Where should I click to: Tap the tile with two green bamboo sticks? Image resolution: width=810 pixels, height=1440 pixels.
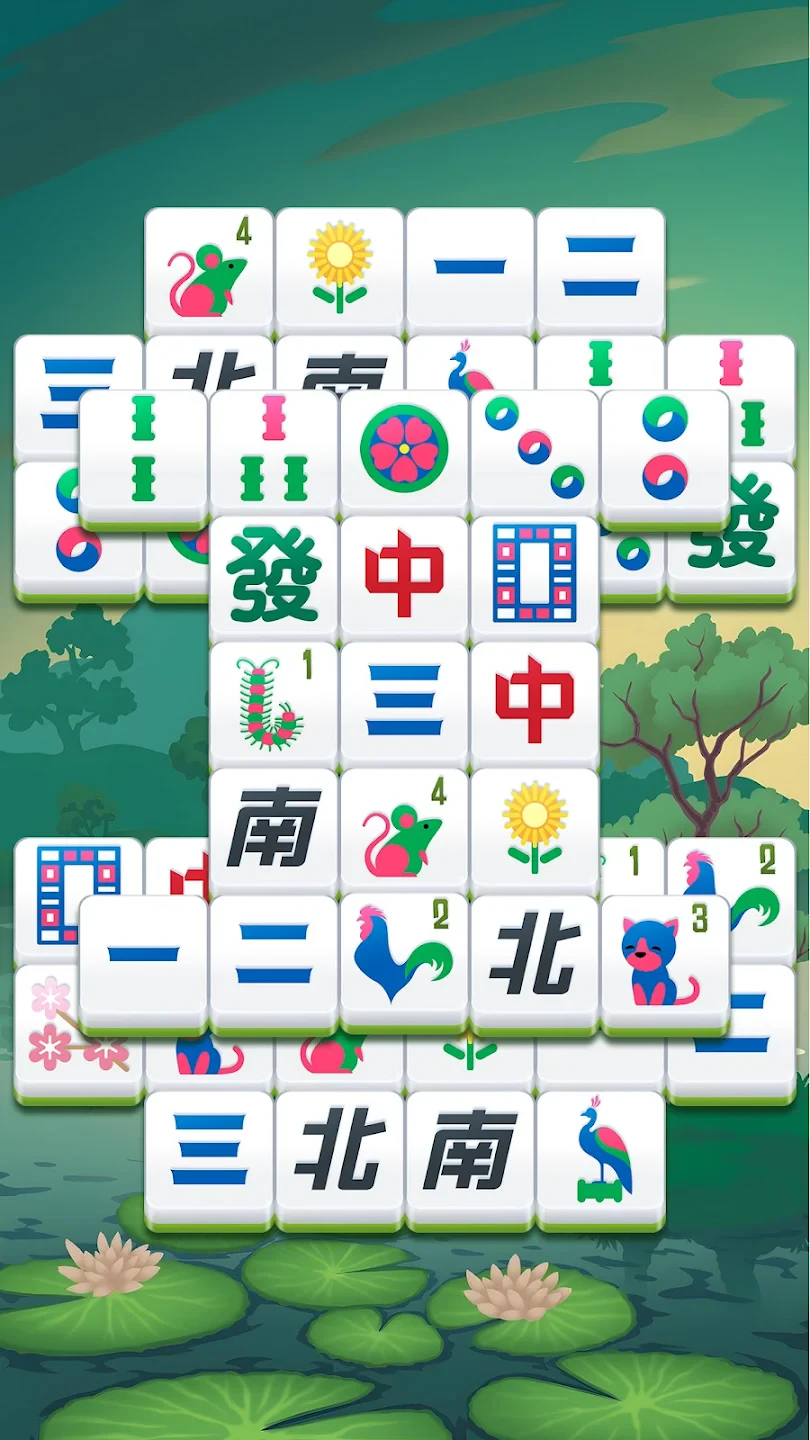tap(143, 453)
